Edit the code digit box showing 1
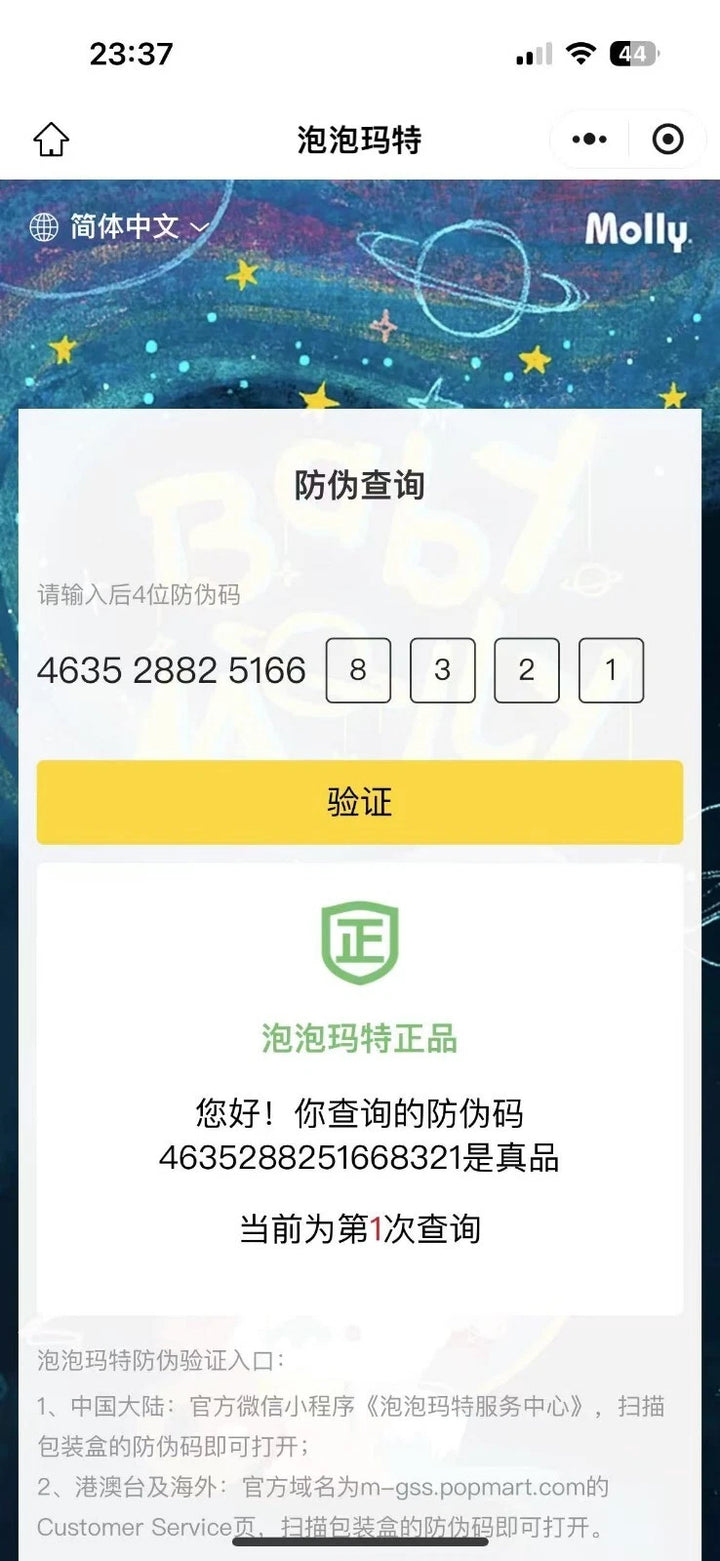This screenshot has width=720, height=1561. click(611, 670)
